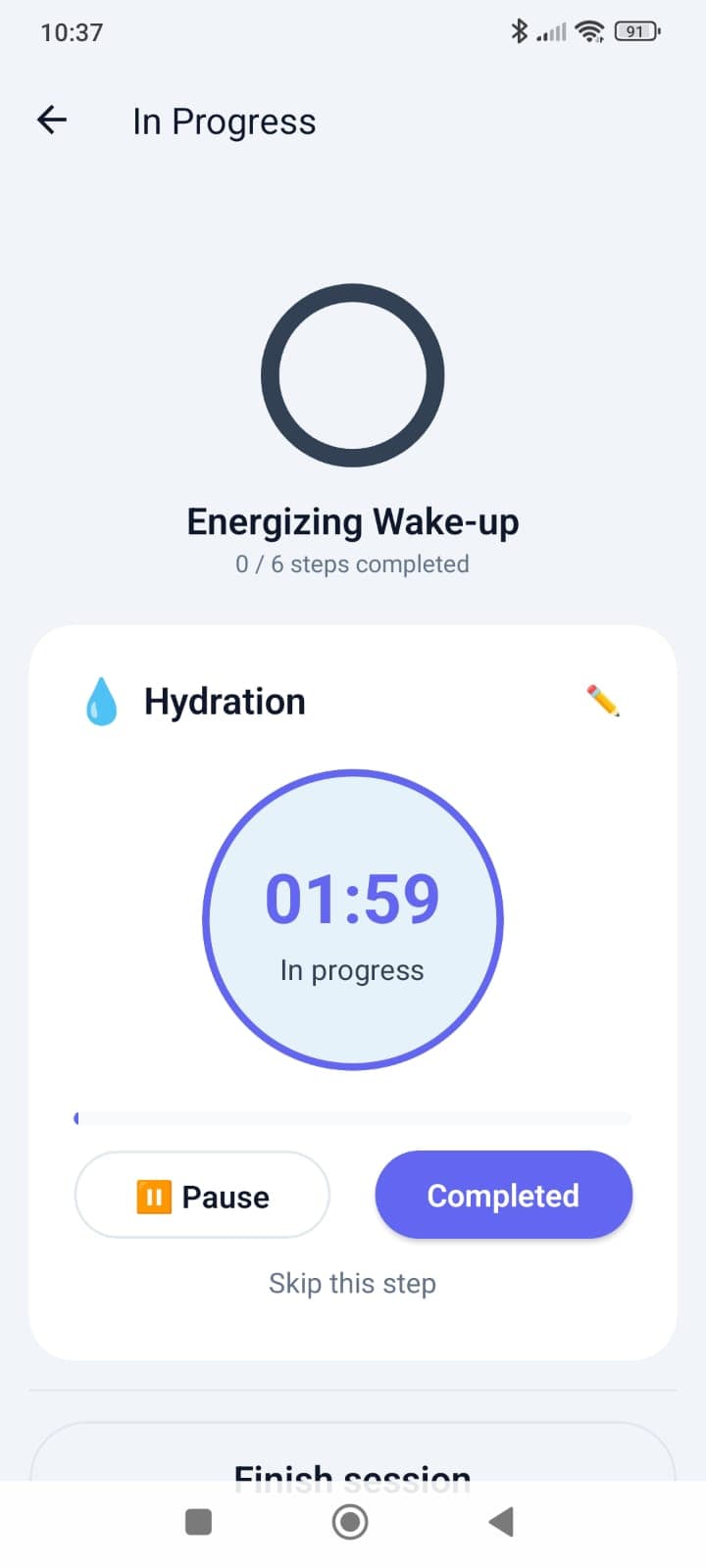Screen dimensions: 706x1568
Task: Tap the Bluetooth icon in the status bar
Action: pyautogui.click(x=521, y=30)
